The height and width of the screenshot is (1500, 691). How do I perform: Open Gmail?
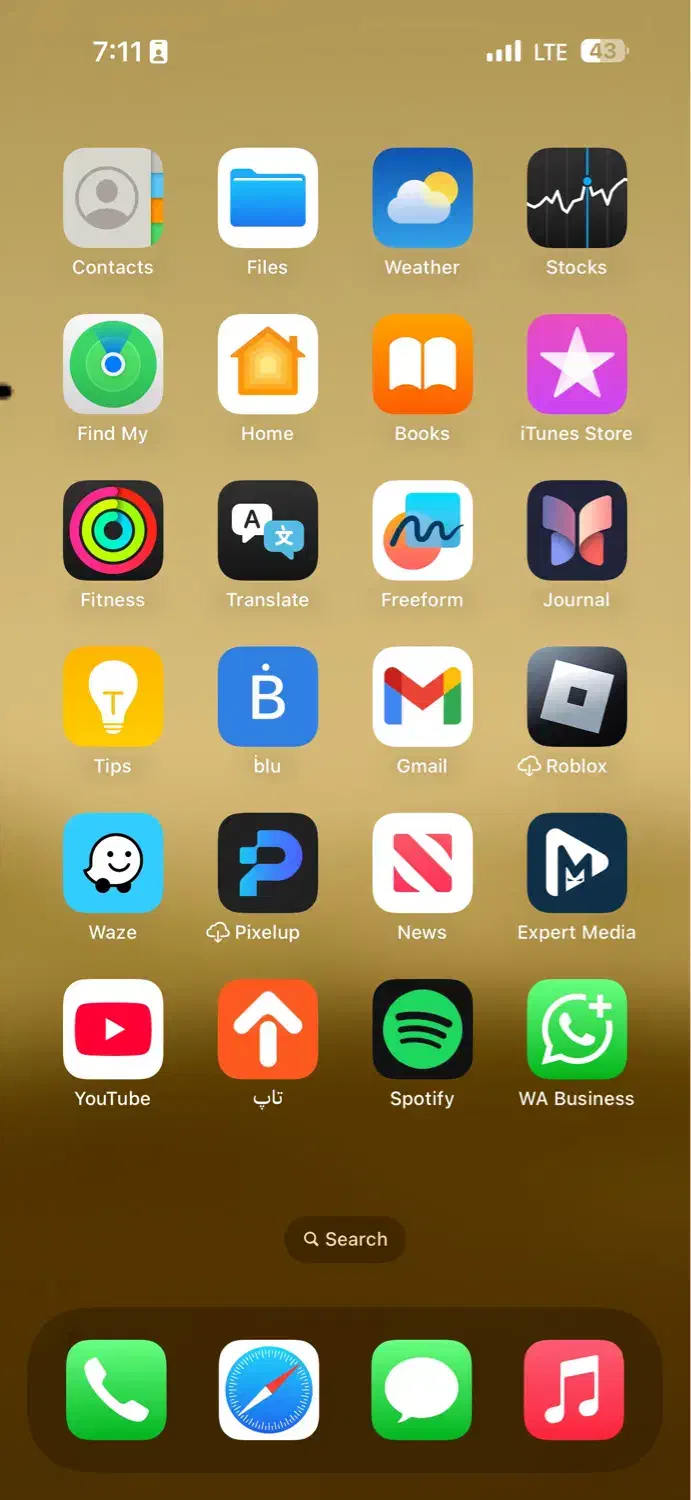[x=422, y=696]
